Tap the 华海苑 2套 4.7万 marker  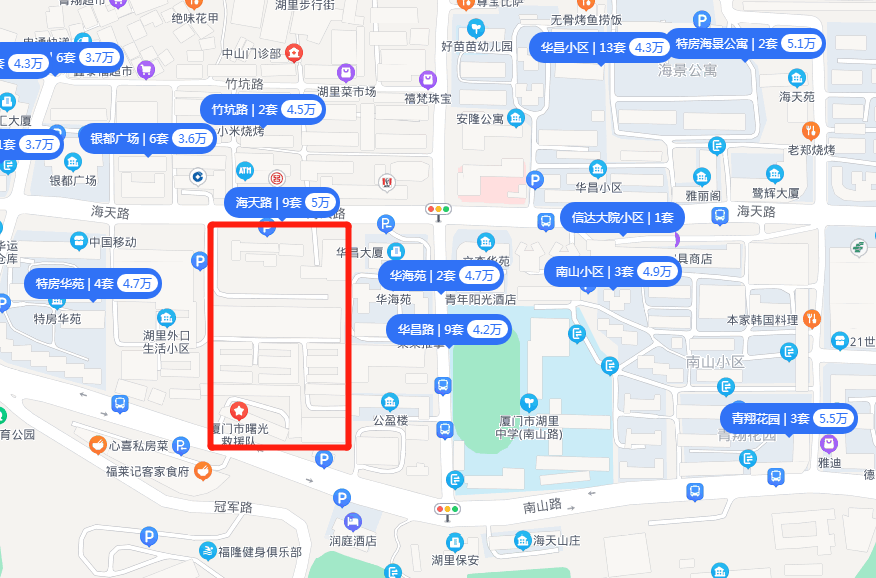tap(441, 275)
